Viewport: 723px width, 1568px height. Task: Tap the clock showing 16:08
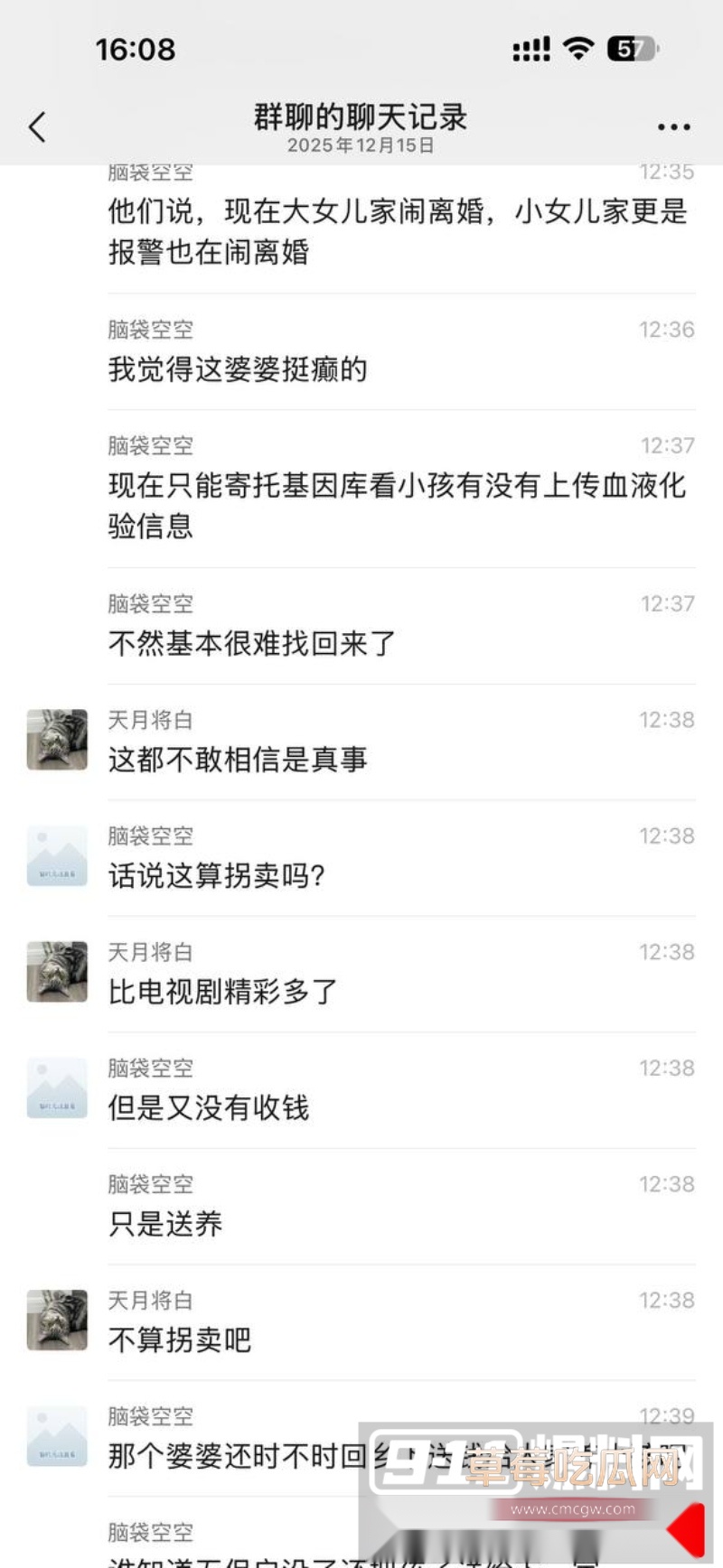click(x=136, y=49)
